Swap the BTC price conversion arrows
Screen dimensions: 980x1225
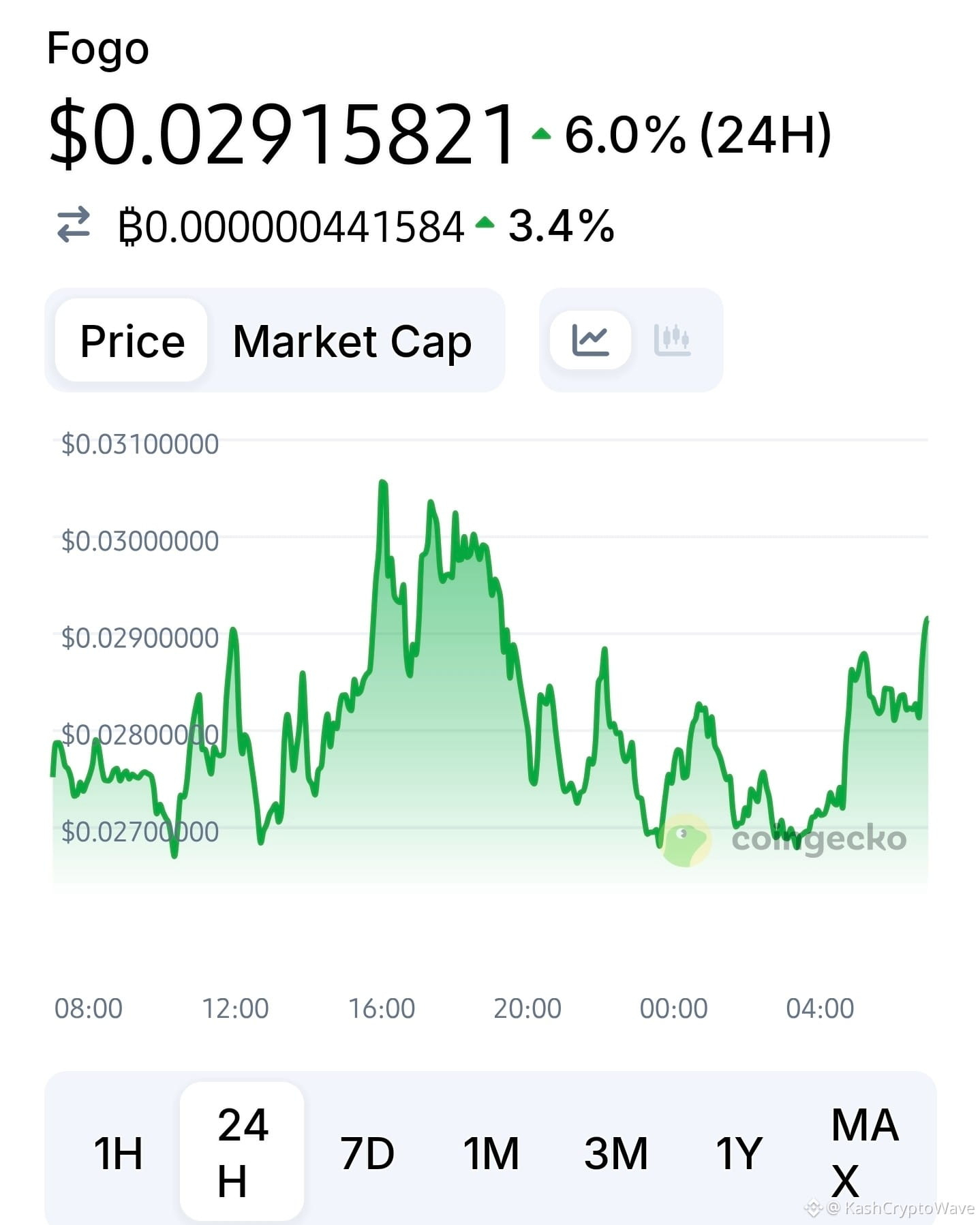74,225
